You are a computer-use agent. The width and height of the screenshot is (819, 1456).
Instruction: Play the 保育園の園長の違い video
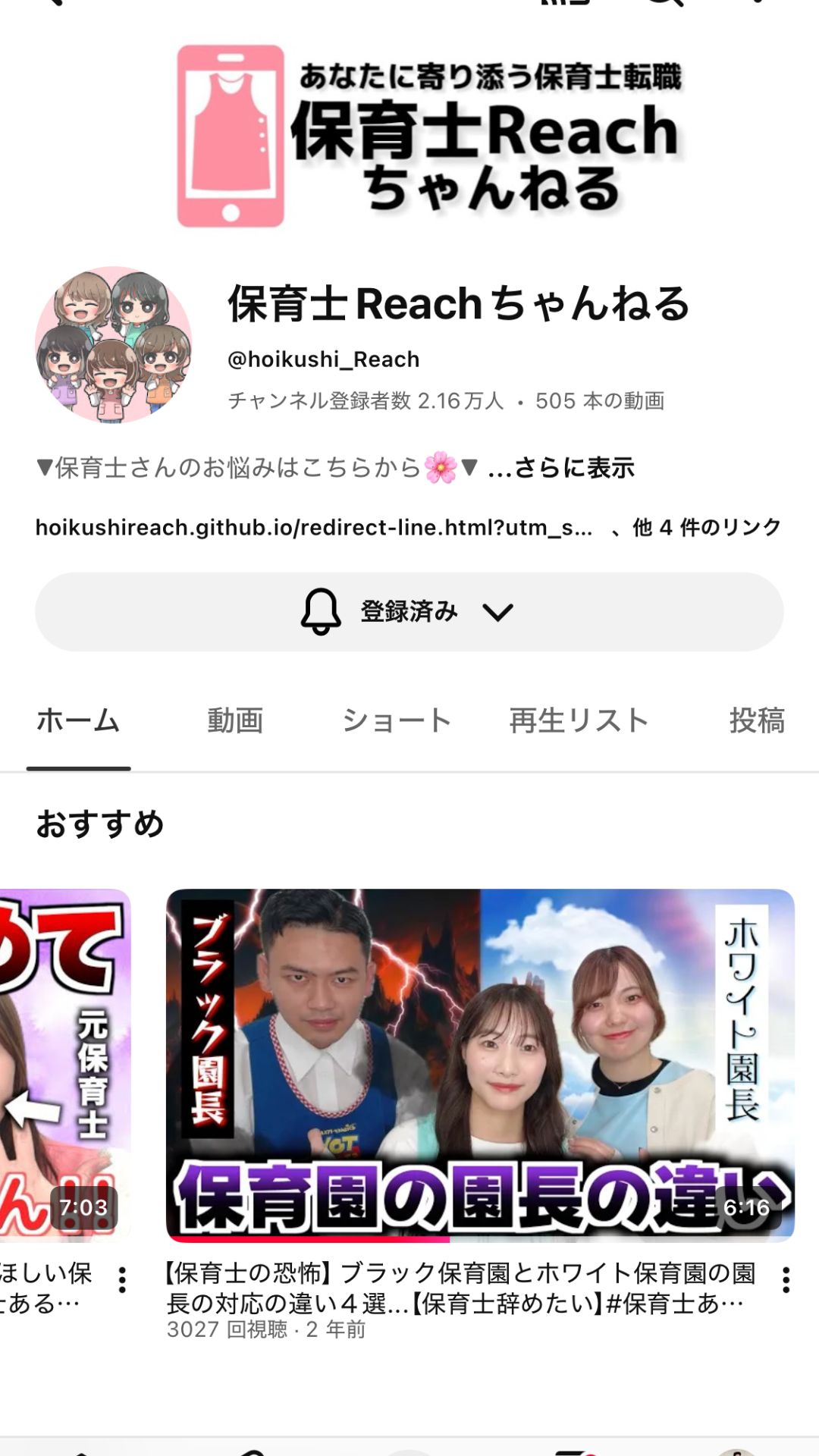(x=480, y=1065)
